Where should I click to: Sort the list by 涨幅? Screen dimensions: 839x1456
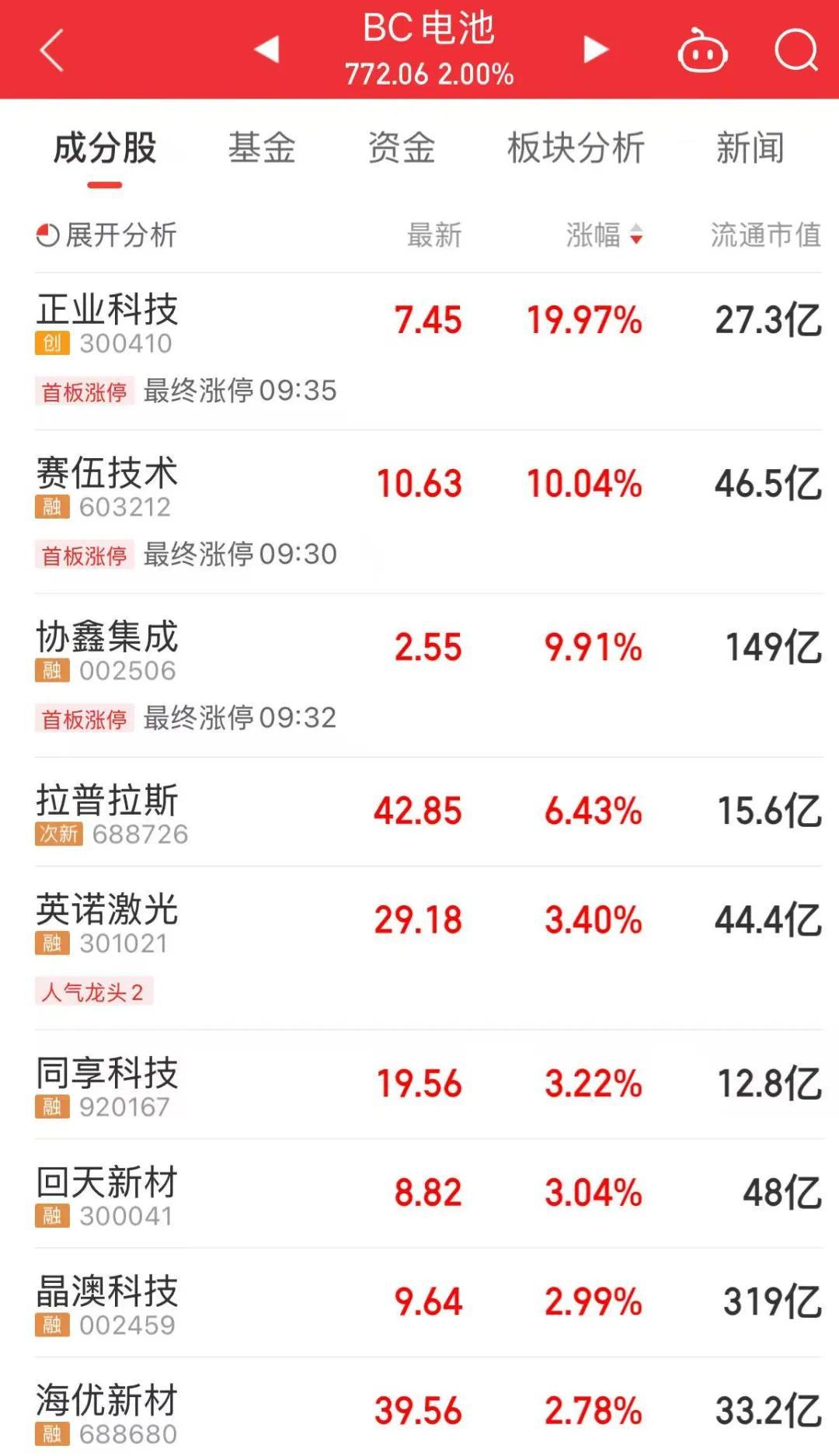pyautogui.click(x=604, y=235)
